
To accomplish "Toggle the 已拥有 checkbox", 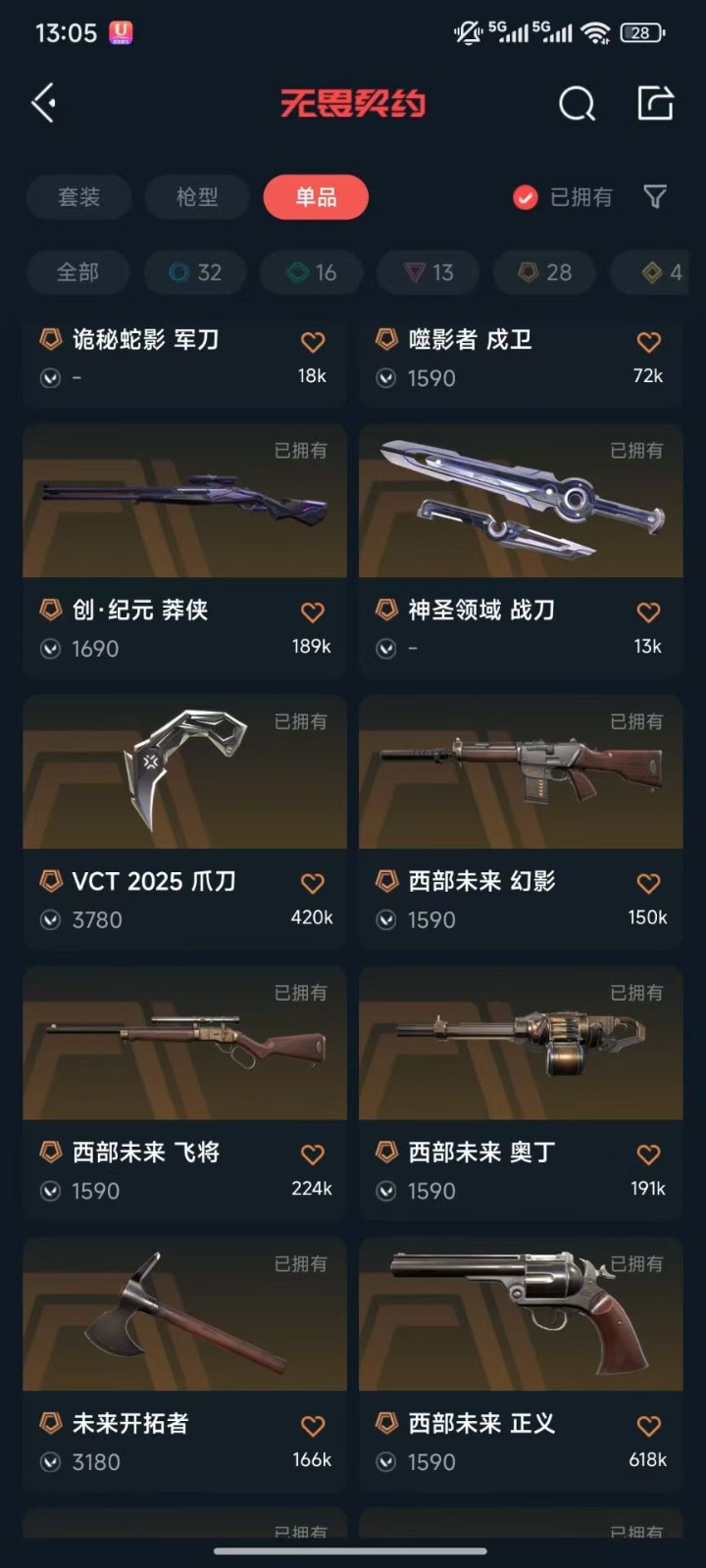I will point(526,197).
